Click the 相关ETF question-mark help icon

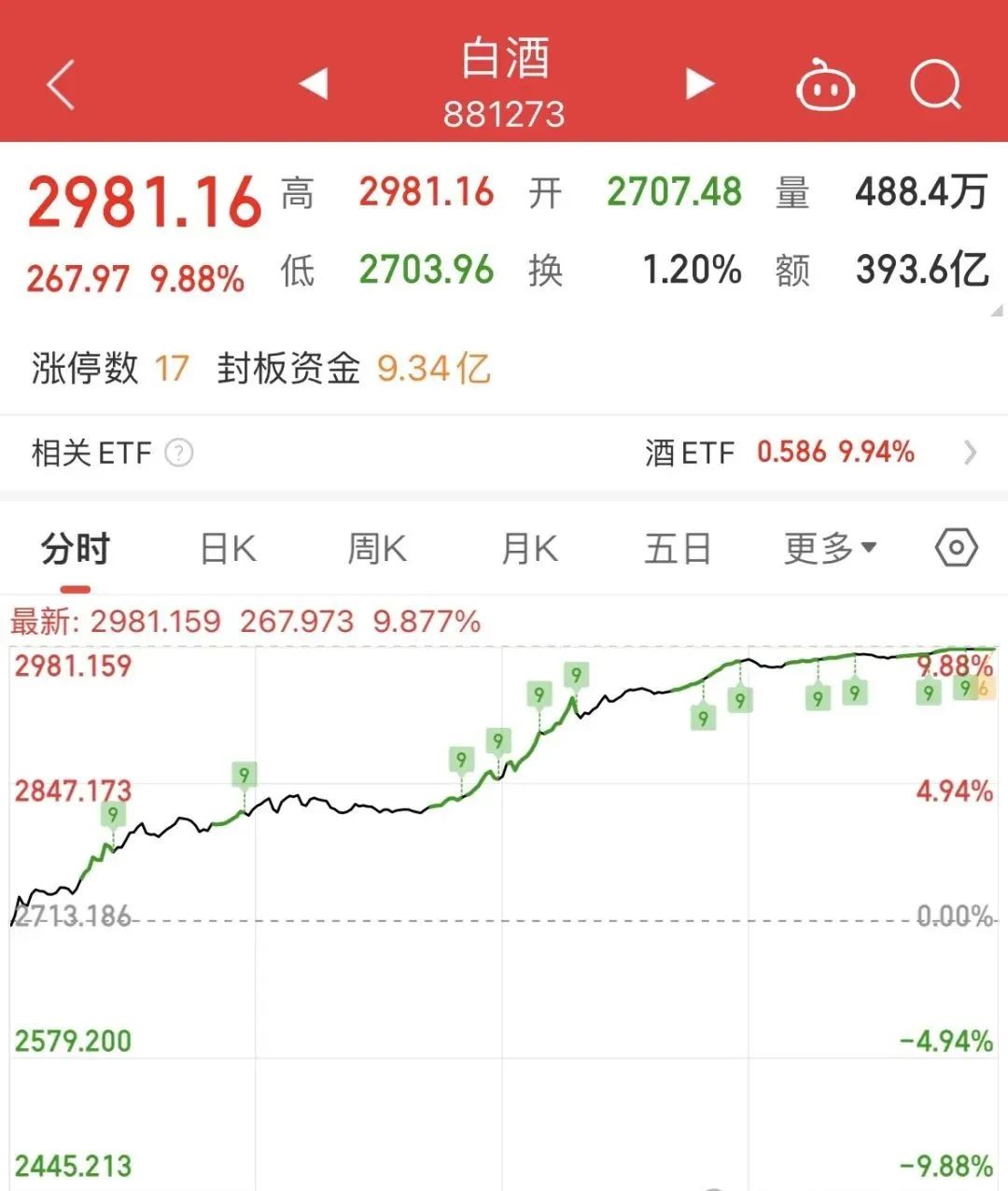point(178,454)
